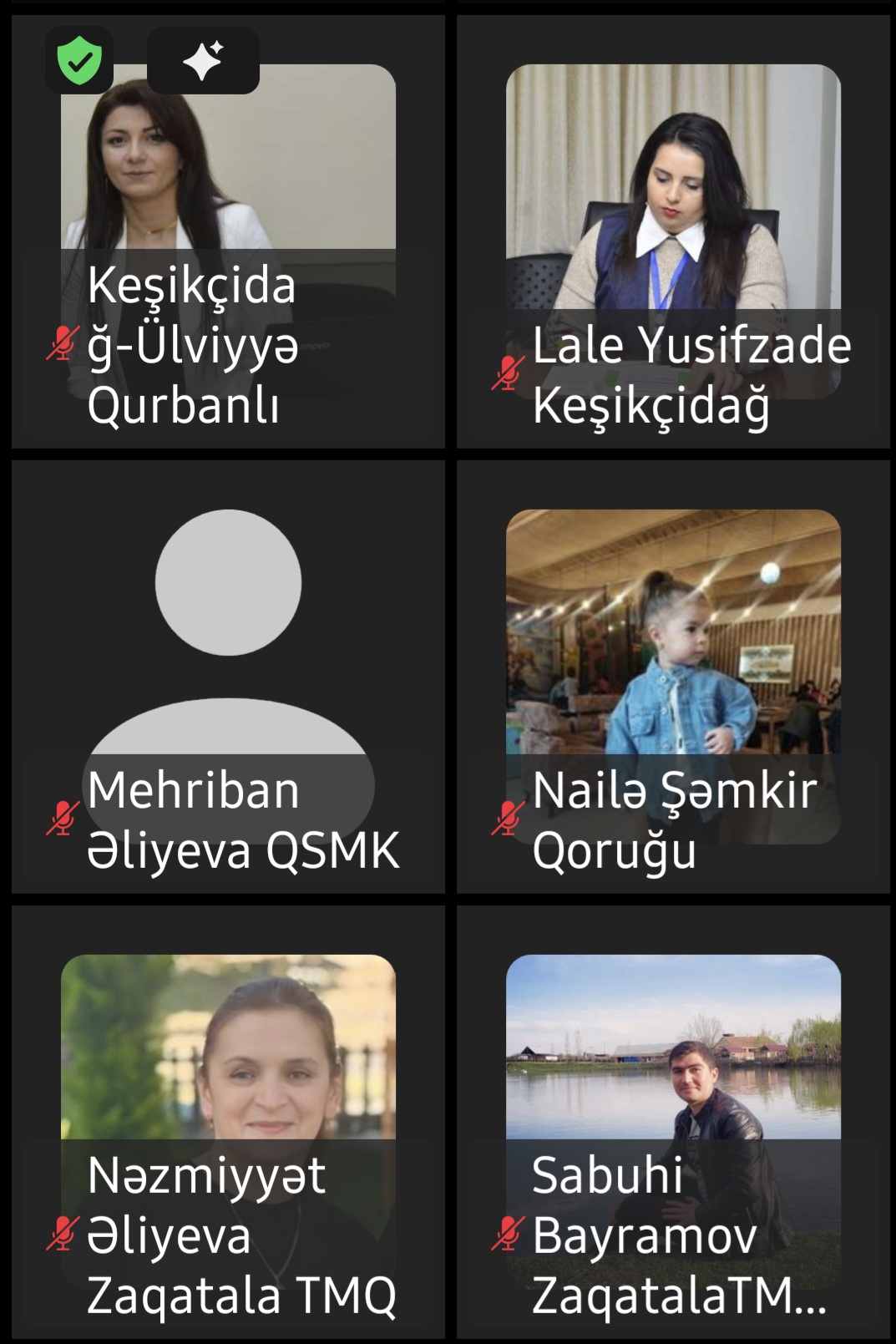Select Sabuhi Bayramov's participant tile
Screen dimensions: 896x1344
673,1122
